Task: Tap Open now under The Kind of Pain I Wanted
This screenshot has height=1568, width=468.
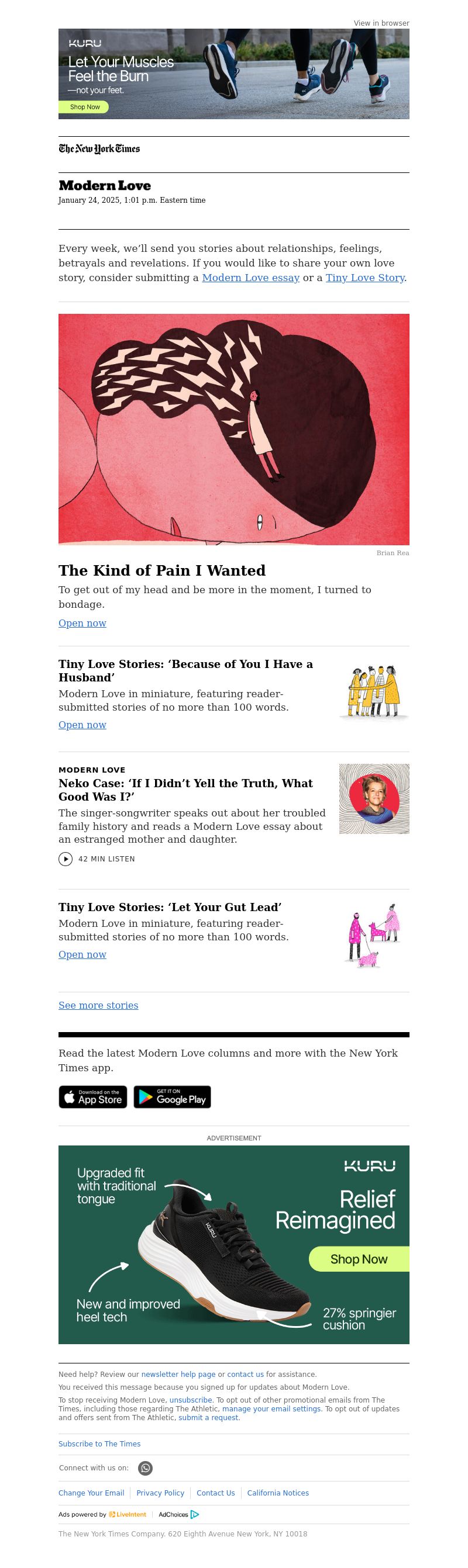Action: point(82,622)
